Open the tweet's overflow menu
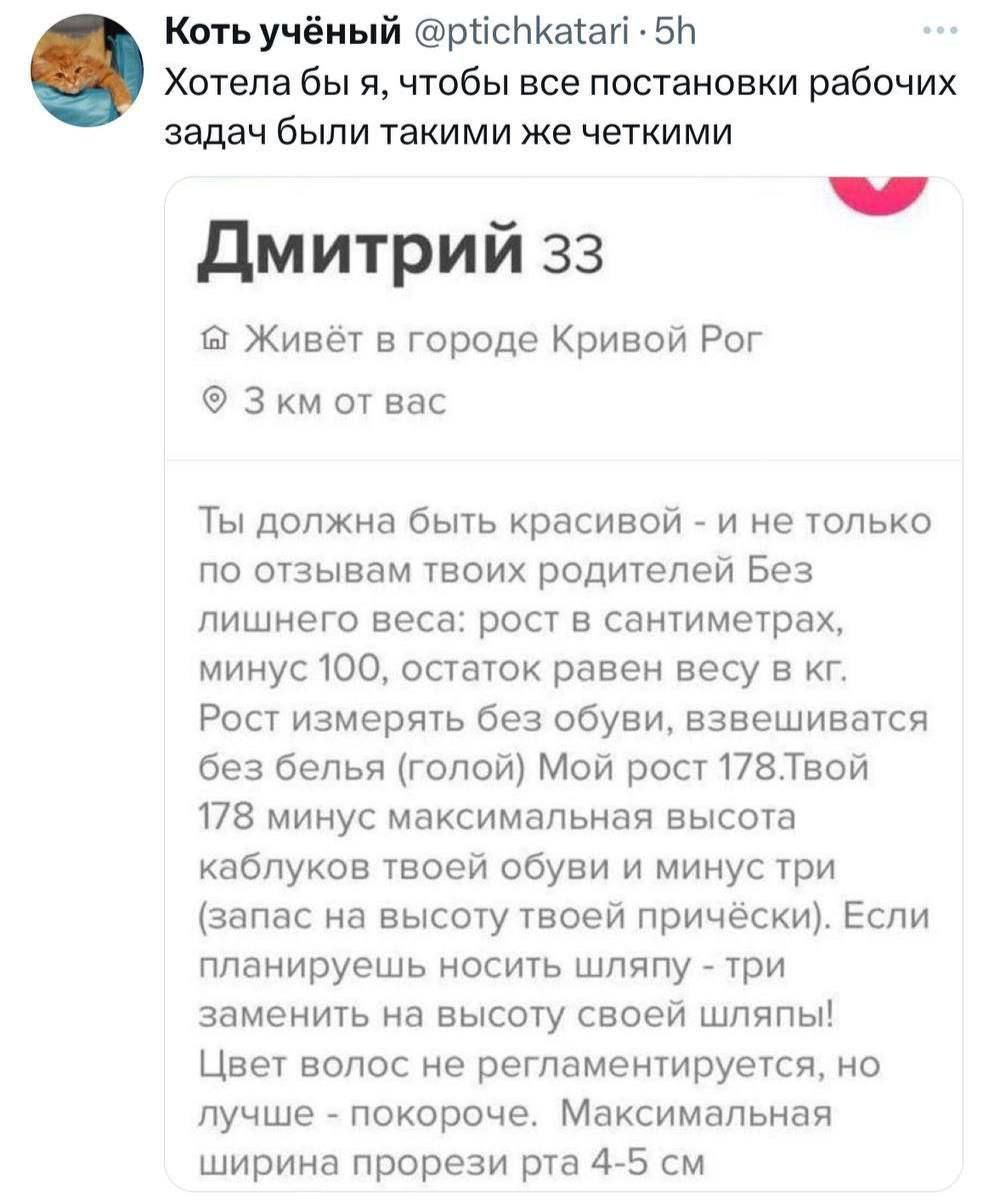The width and height of the screenshot is (994, 1203). tap(941, 33)
